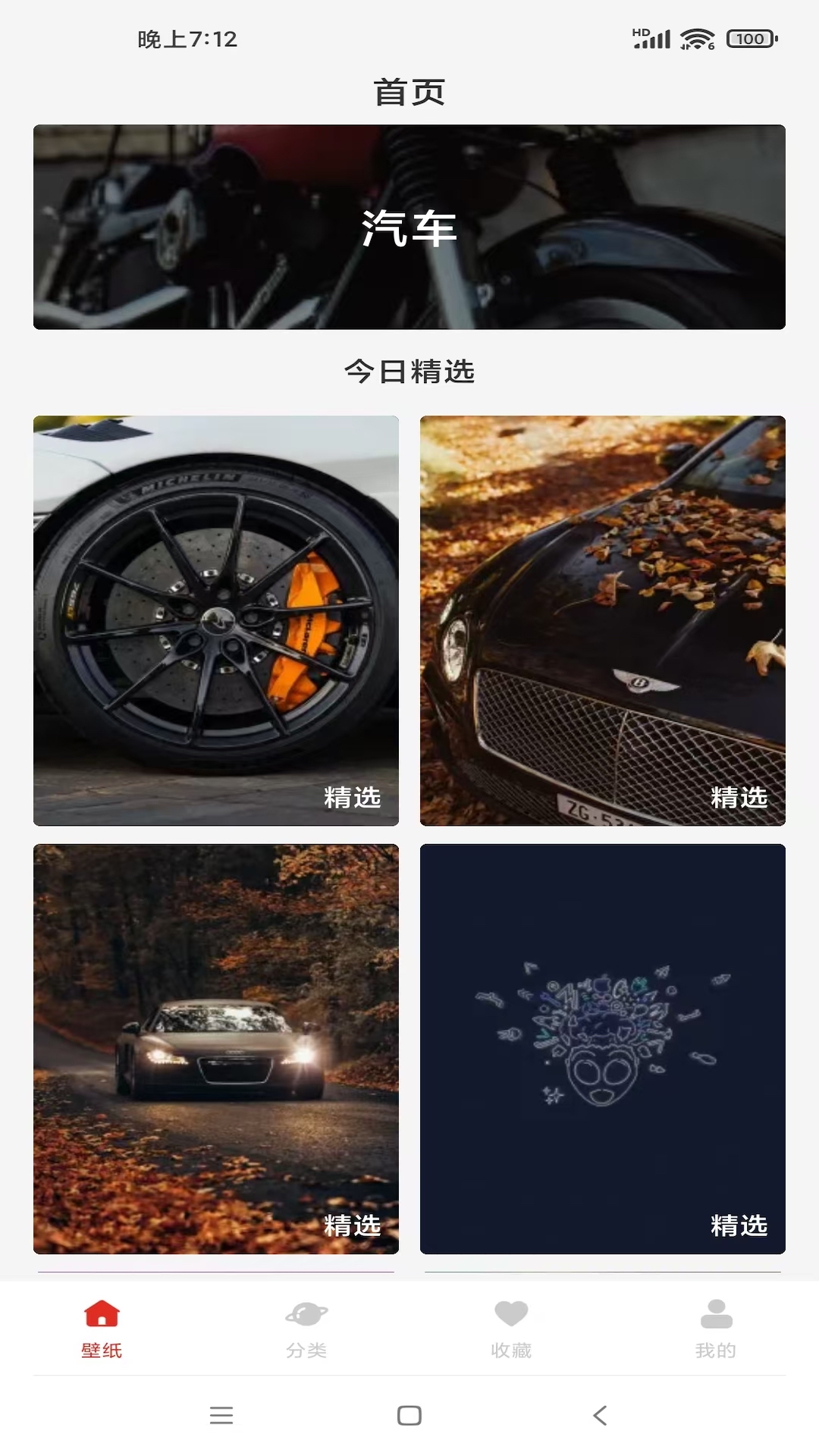
Task: Switch to the 收藏 tab
Action: pyautogui.click(x=511, y=1329)
